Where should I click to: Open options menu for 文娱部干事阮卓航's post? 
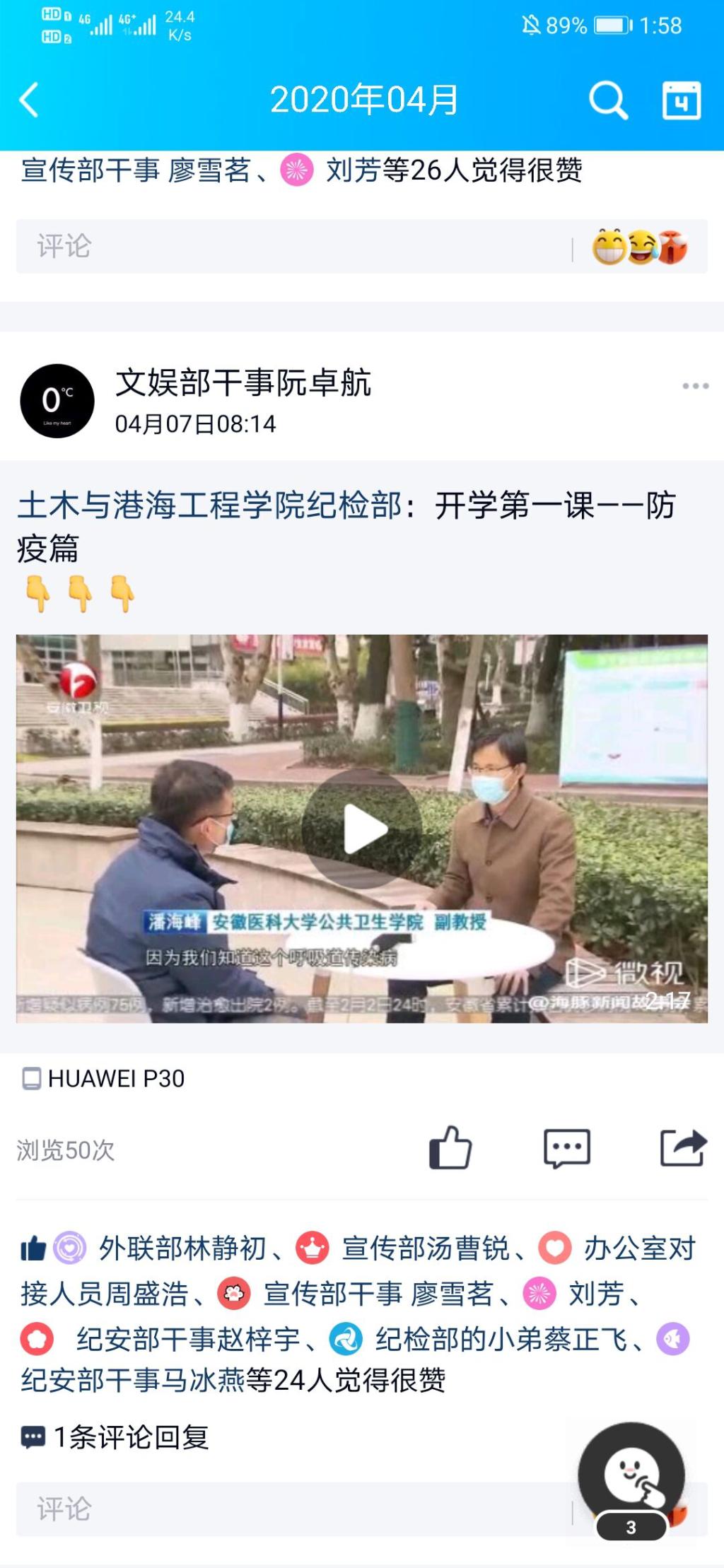click(x=695, y=386)
